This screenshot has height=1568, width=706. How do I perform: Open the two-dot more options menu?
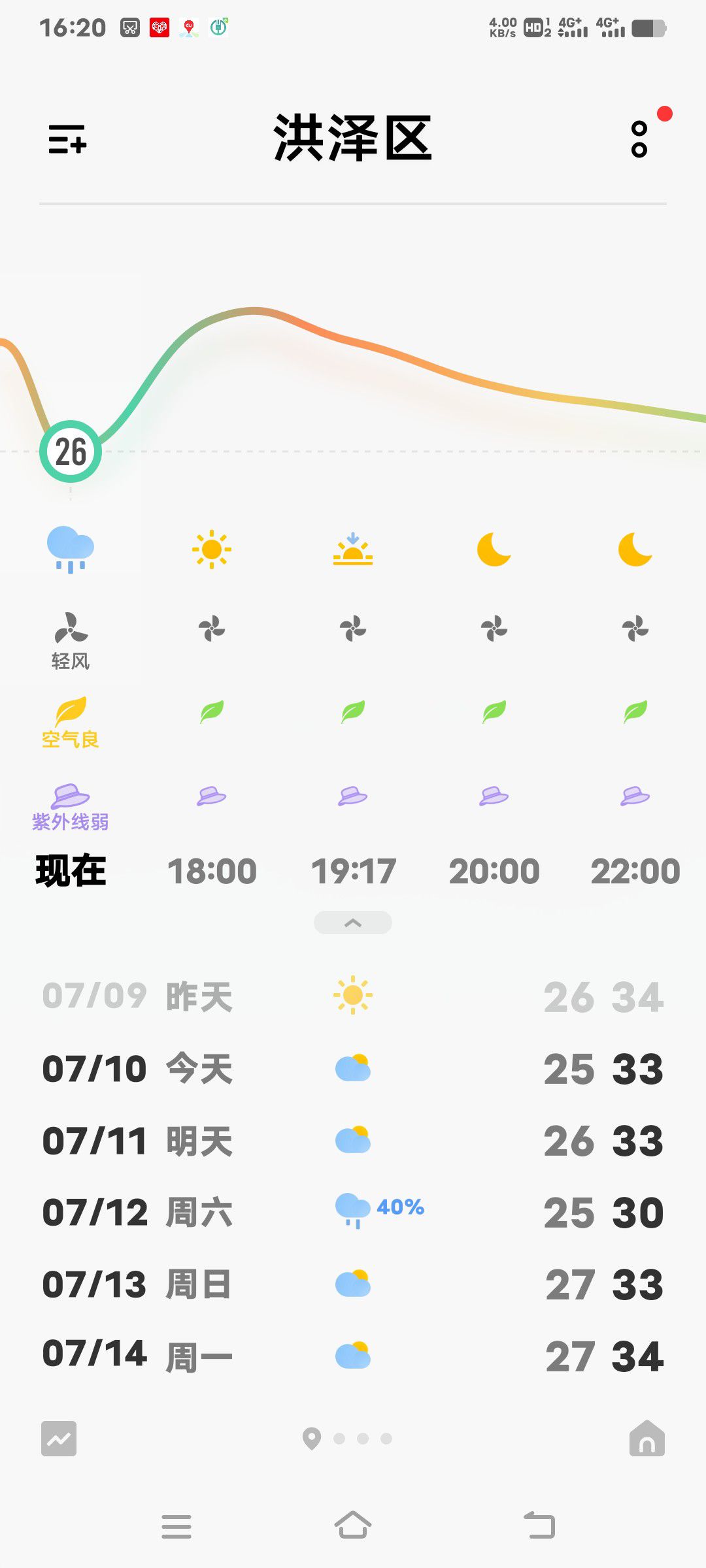[x=639, y=139]
